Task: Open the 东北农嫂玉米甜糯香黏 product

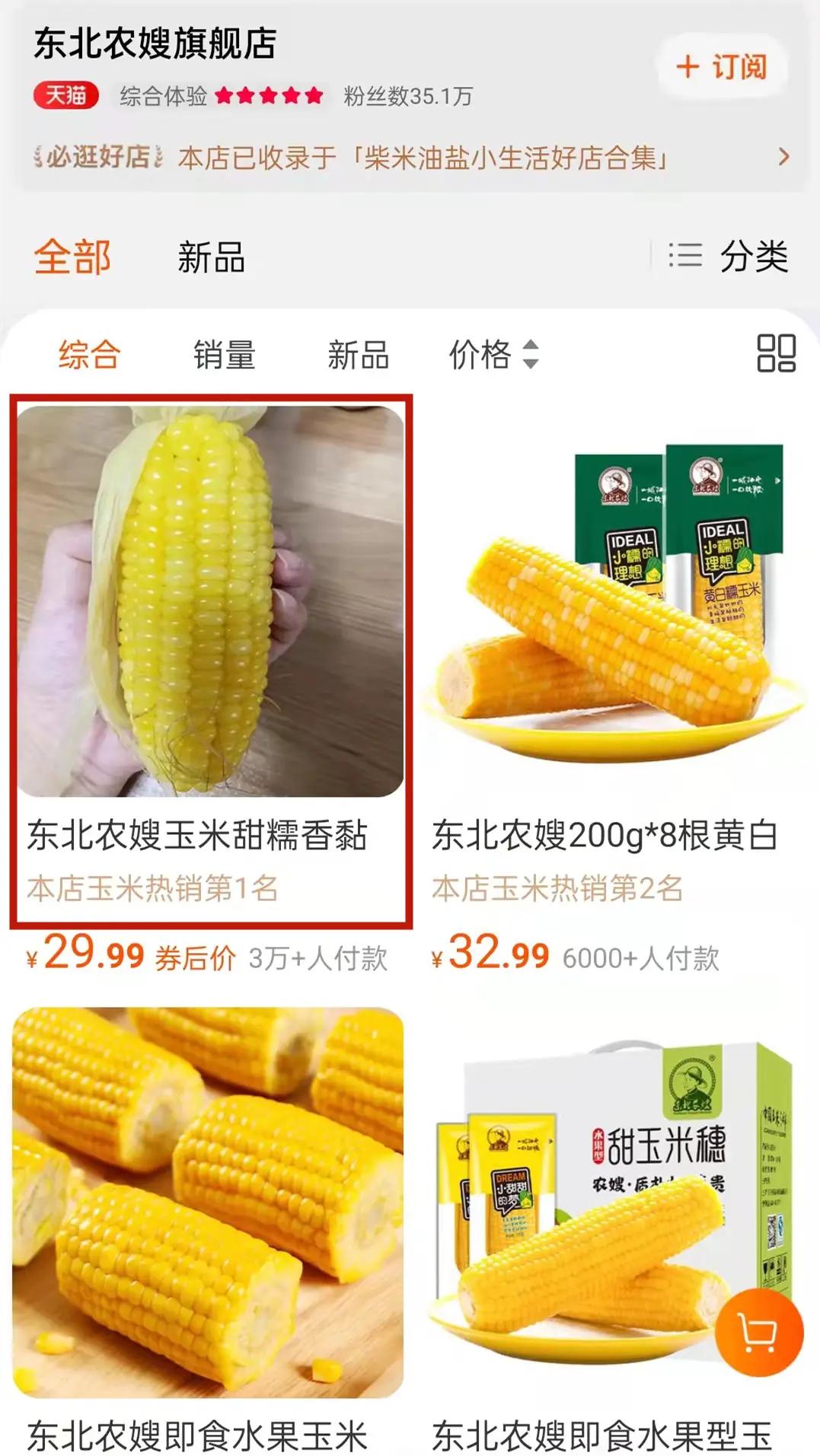Action: point(211,601)
